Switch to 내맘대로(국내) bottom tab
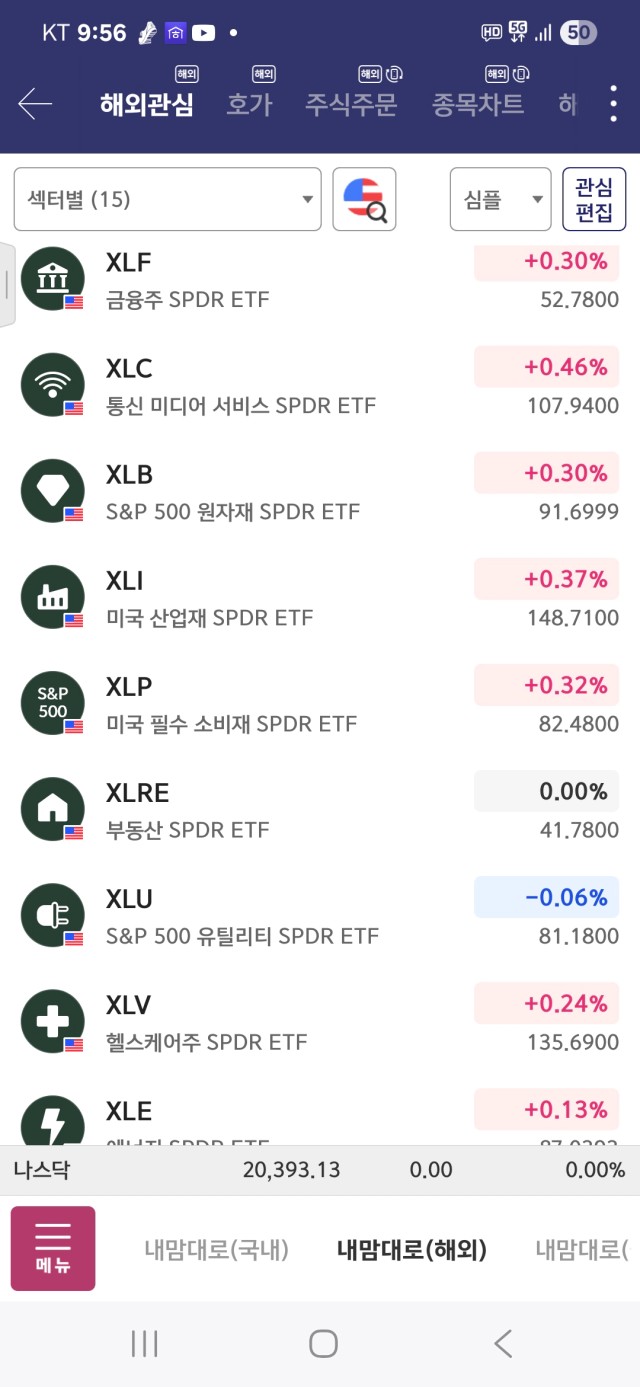This screenshot has width=640, height=1387. pyautogui.click(x=216, y=1249)
